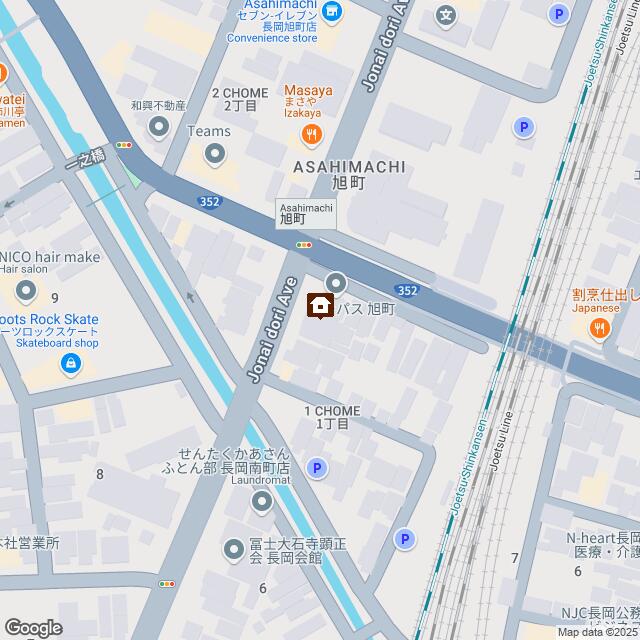This screenshot has height=640, width=640.
Task: Select the 冨士大石寺顕正会 長岡会館 pin
Action: tap(233, 548)
